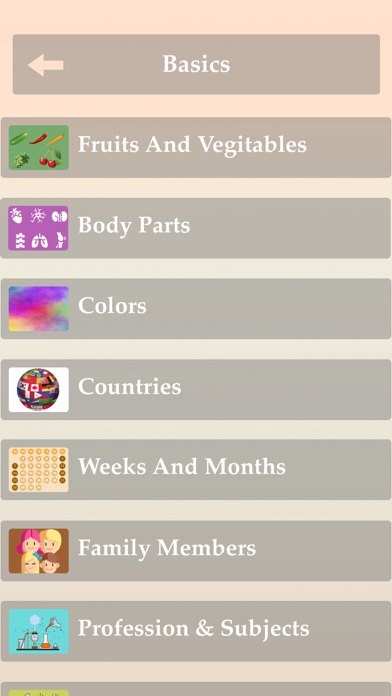This screenshot has width=392, height=696.
Task: Open the Family Members category
Action: 196,551
